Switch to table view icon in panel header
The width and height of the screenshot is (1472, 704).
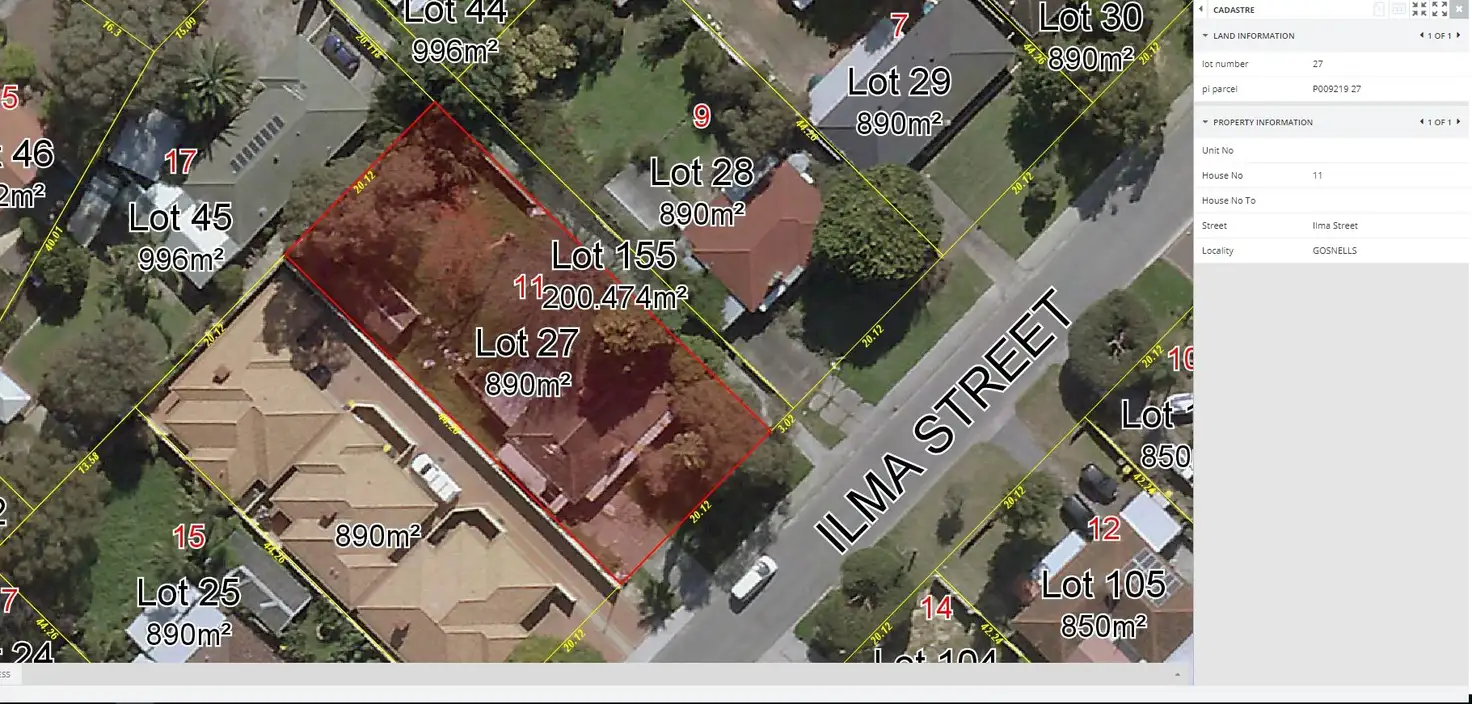[1399, 9]
